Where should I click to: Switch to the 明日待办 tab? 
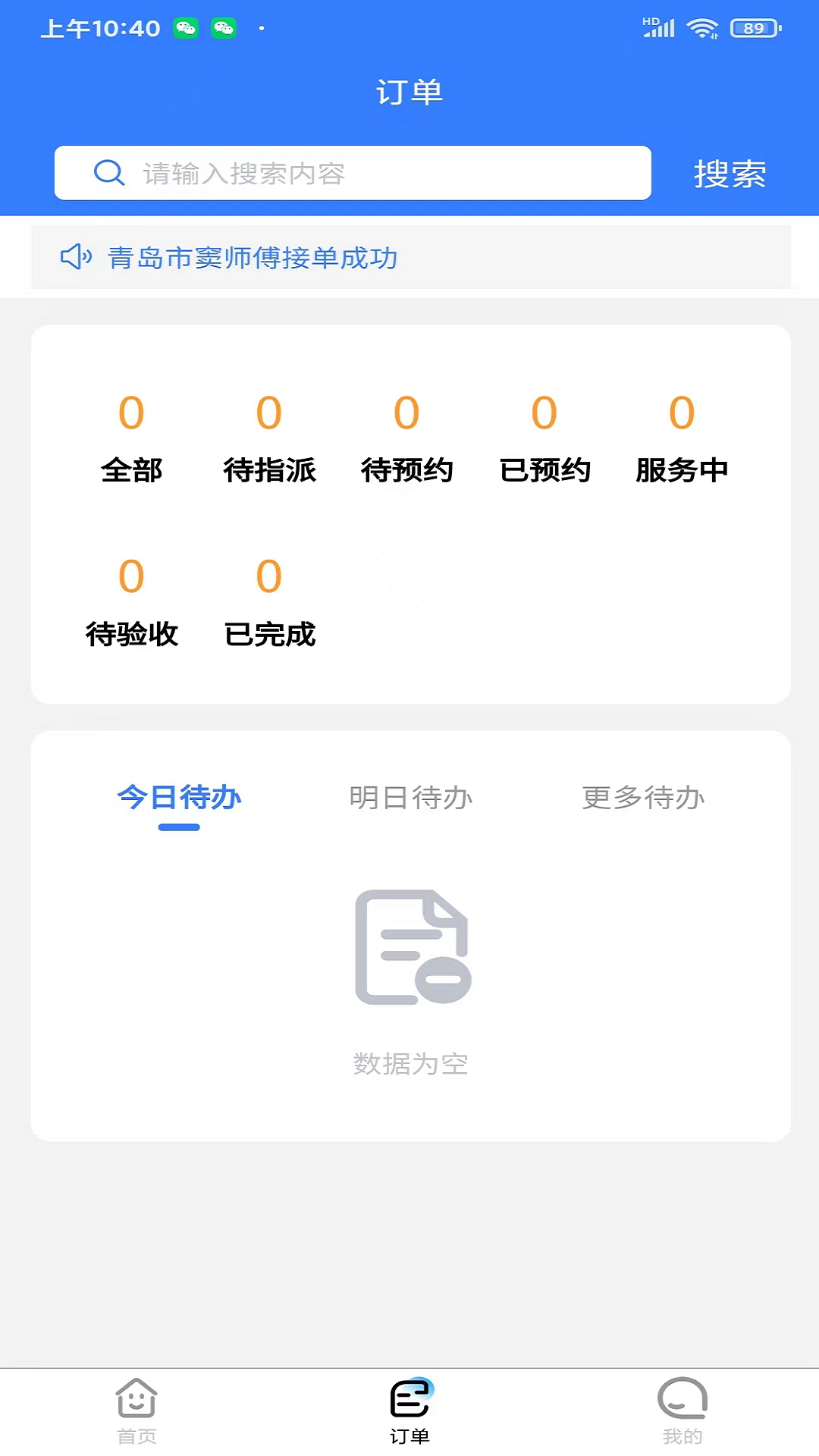(x=409, y=797)
